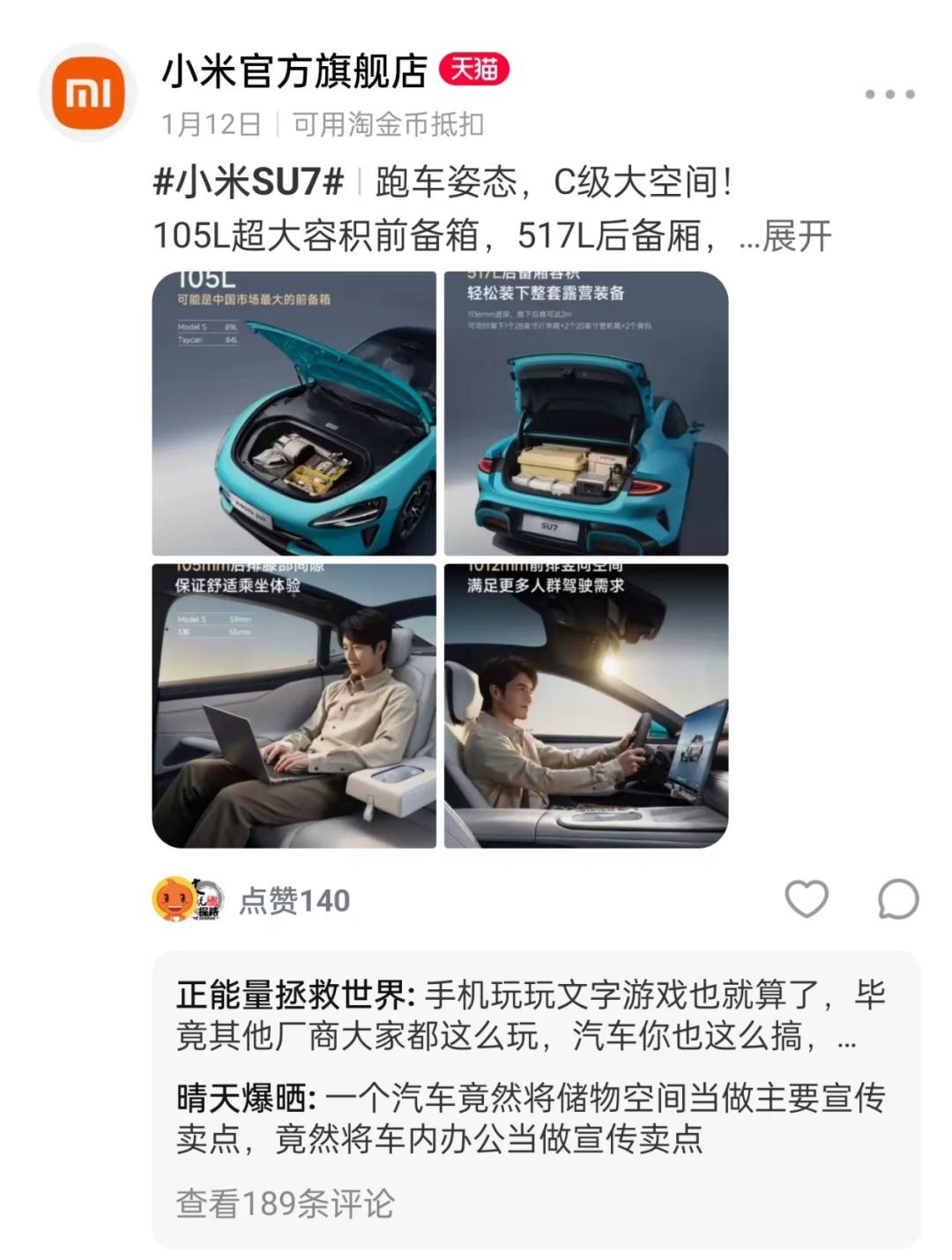The height and width of the screenshot is (1260, 952).
Task: Open 小米官方旗舰店 profile avatar
Action: coord(88,93)
